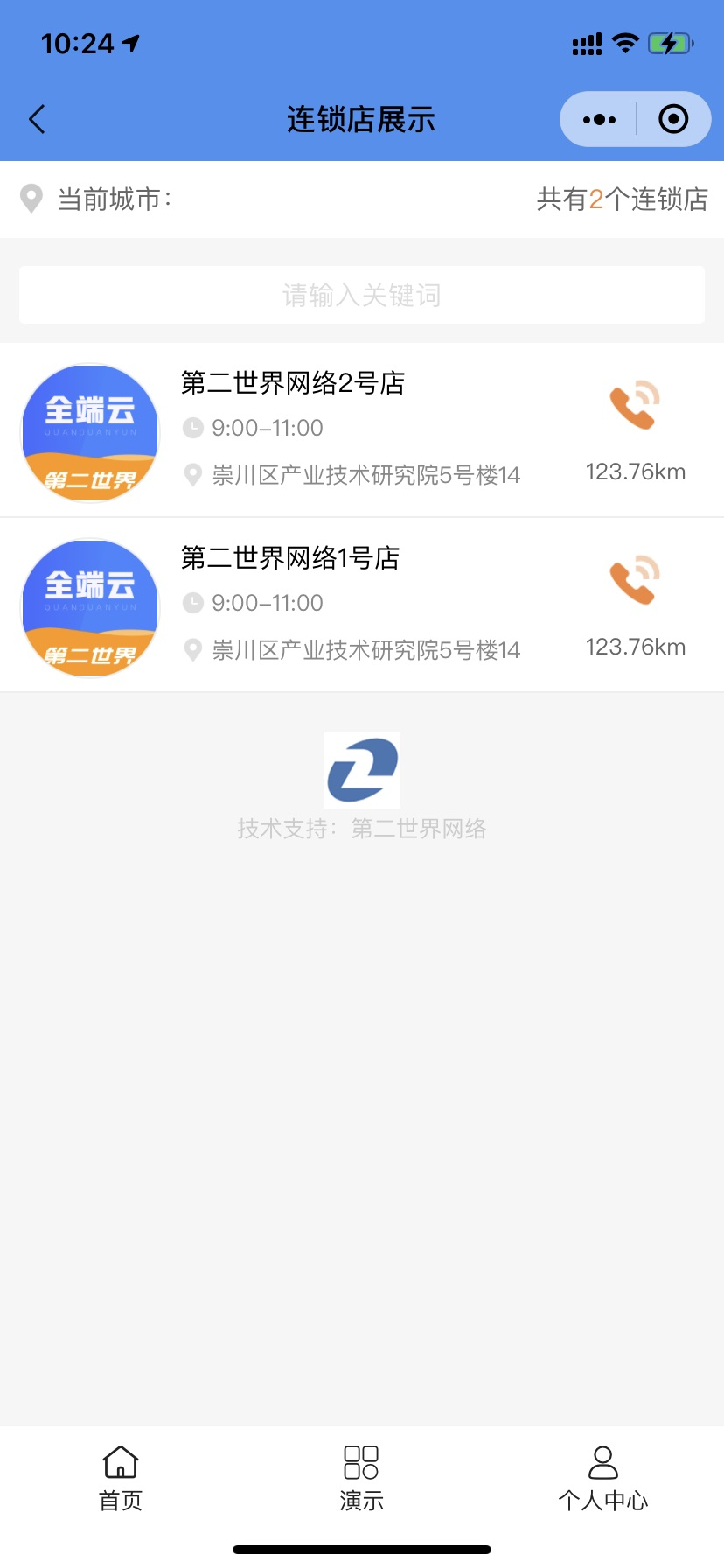This screenshot has height=1568, width=724.
Task: Call 第二世界网络2号店 via phone icon
Action: point(635,405)
